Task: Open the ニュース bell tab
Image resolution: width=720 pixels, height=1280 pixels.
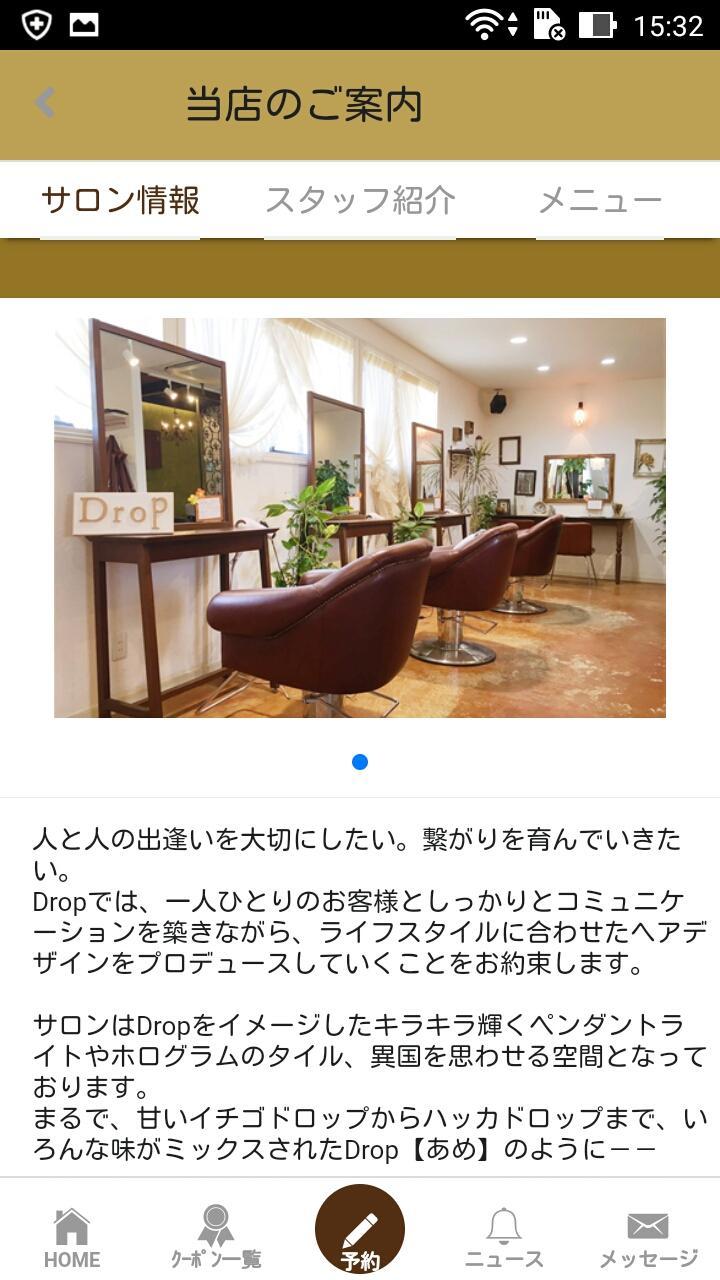Action: 504,1236
